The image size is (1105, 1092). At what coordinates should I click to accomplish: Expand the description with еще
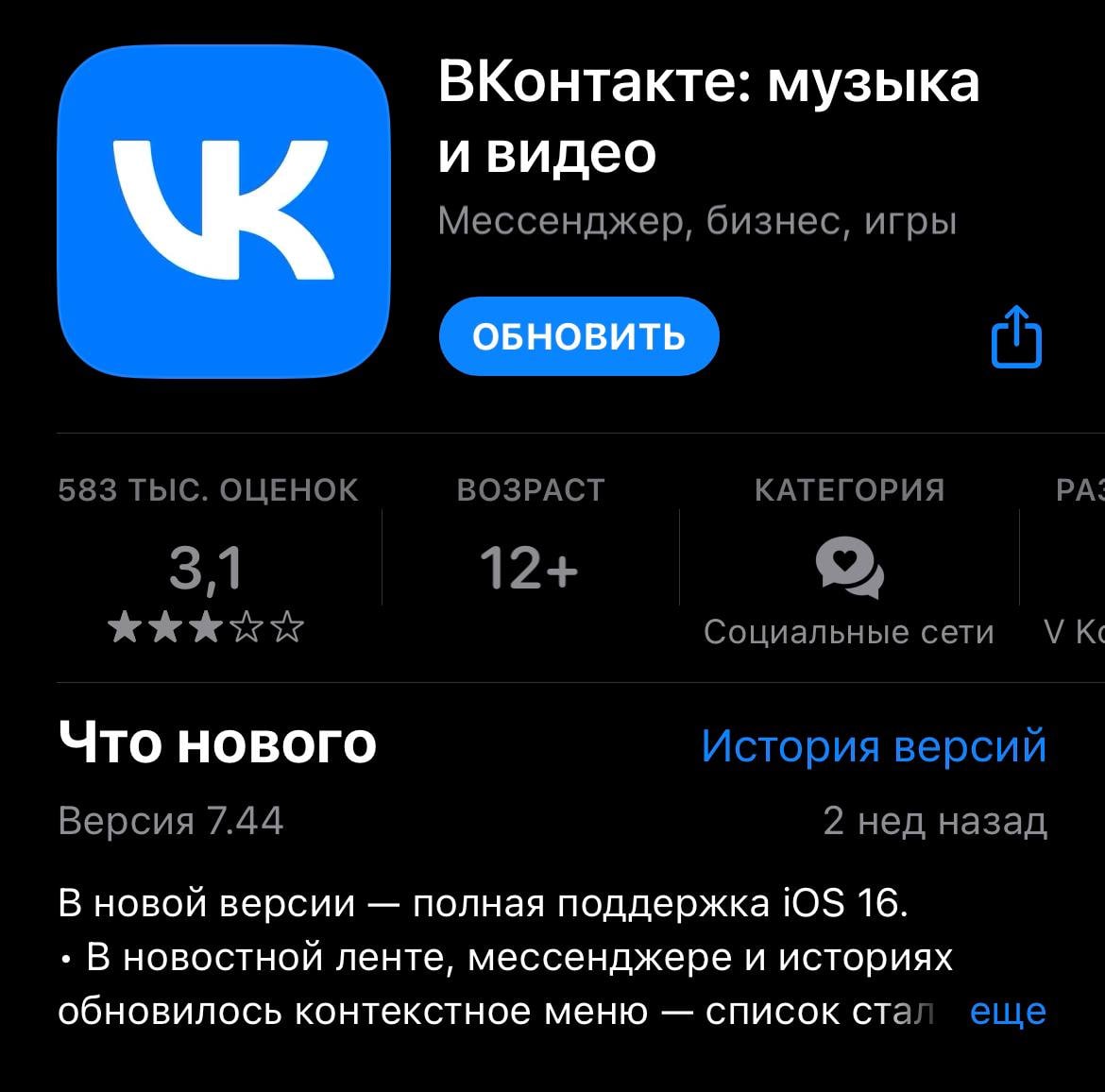point(1008,1011)
